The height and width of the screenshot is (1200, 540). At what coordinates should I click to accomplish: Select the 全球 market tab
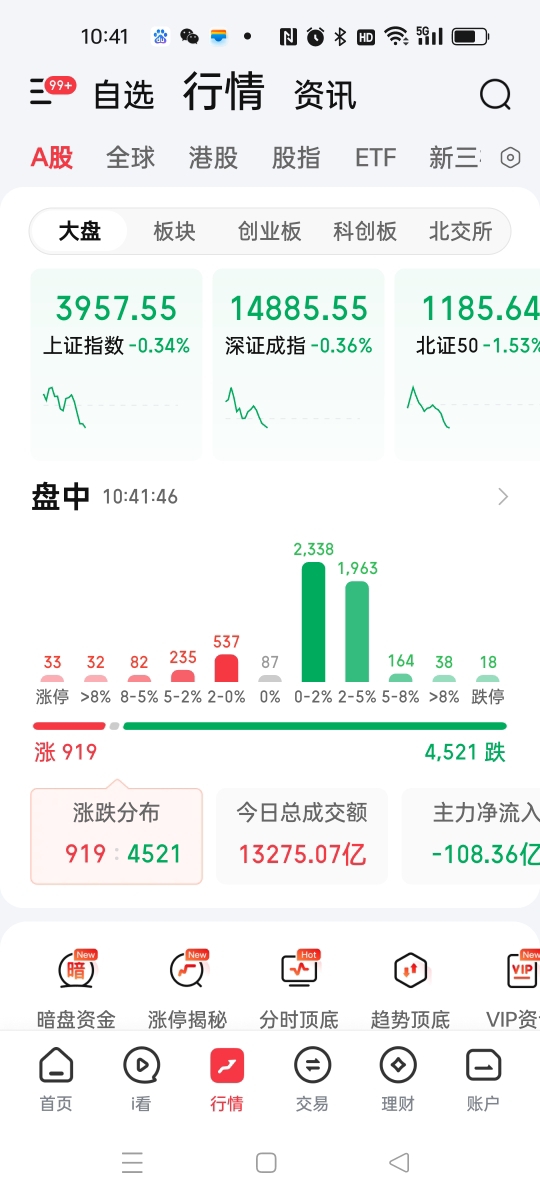click(131, 157)
